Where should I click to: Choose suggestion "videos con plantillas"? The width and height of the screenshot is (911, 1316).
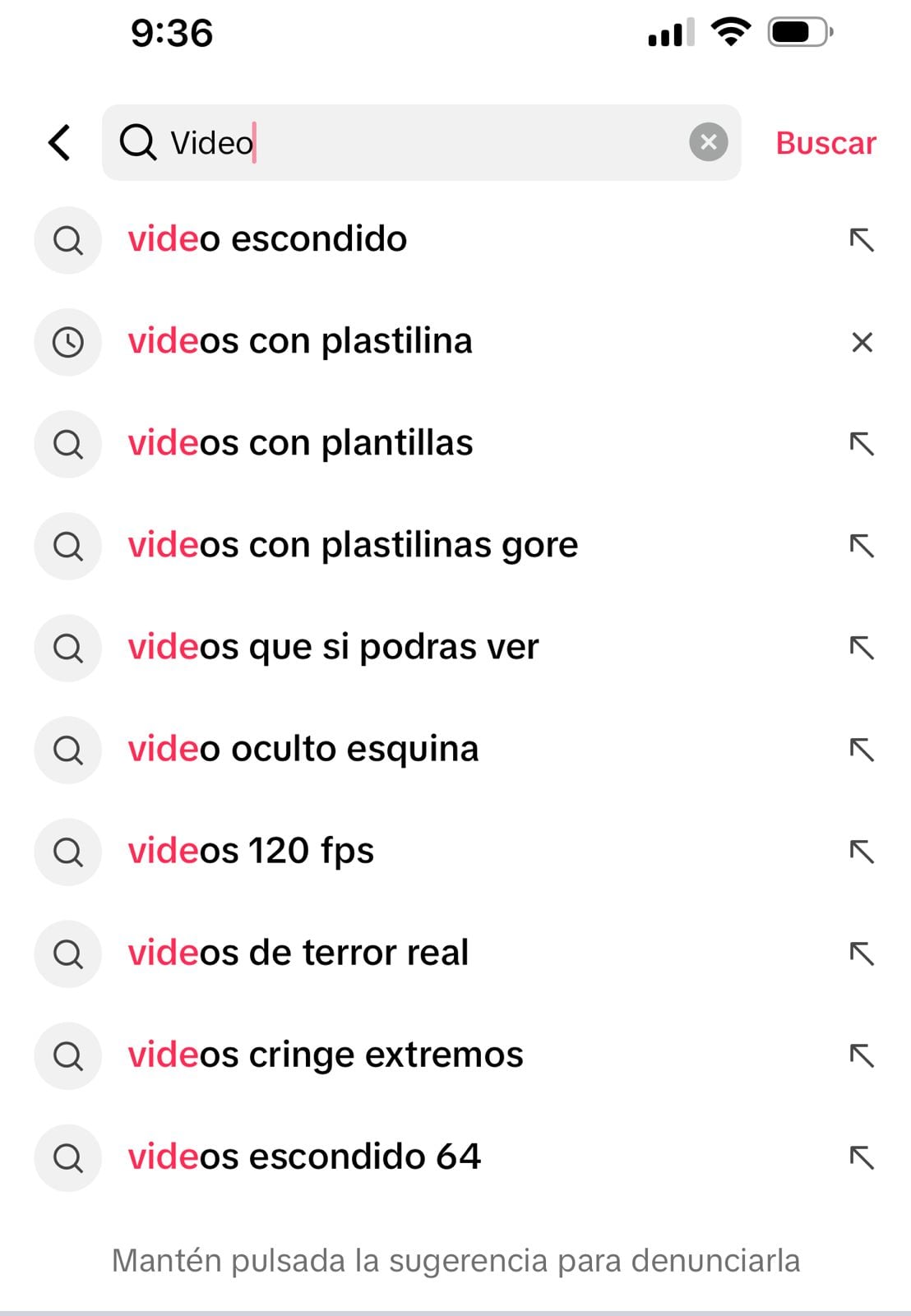click(x=300, y=443)
